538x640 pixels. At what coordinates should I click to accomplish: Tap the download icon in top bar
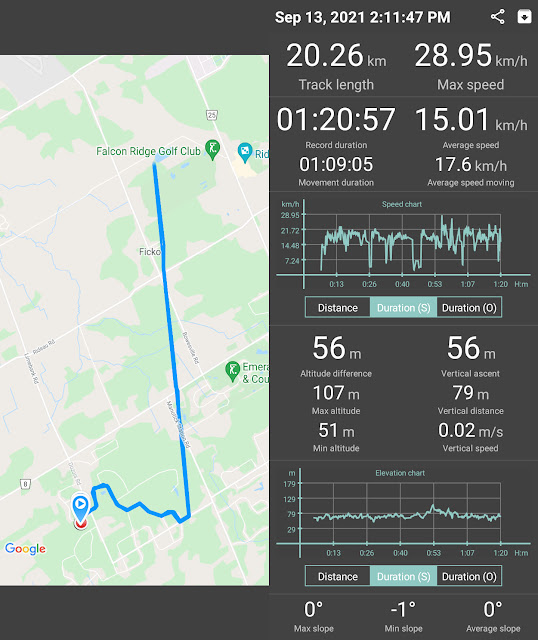524,17
